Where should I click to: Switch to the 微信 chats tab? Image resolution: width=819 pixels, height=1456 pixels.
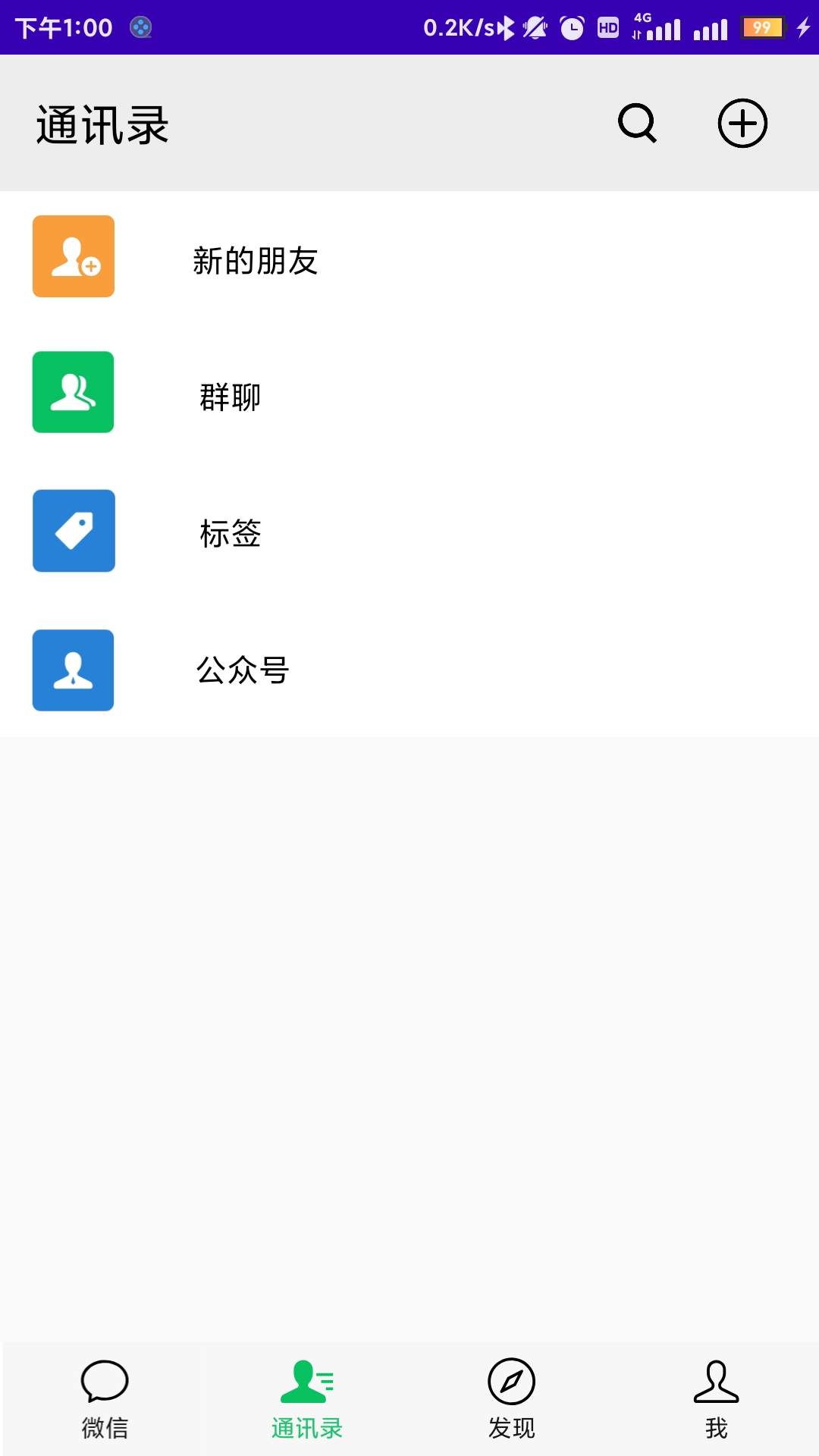(x=105, y=1400)
